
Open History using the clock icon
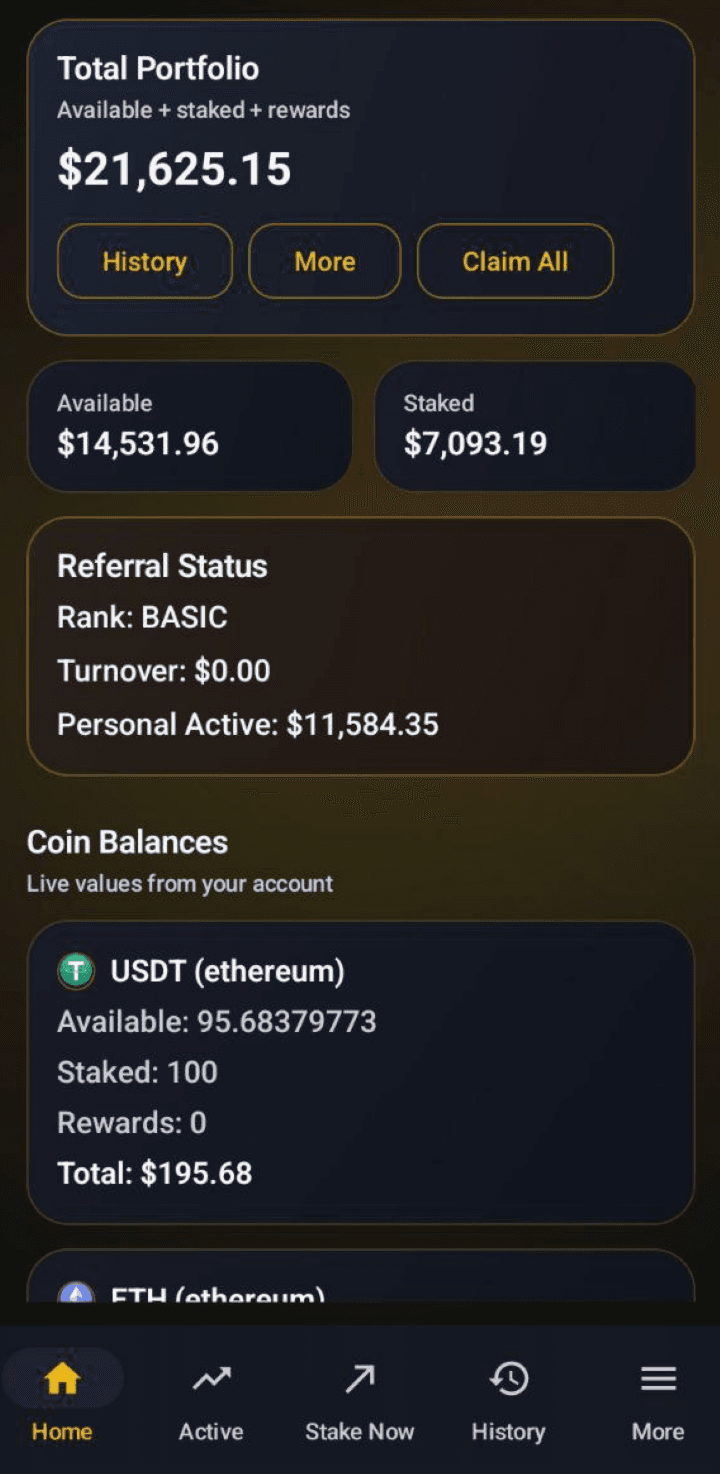(x=509, y=1378)
